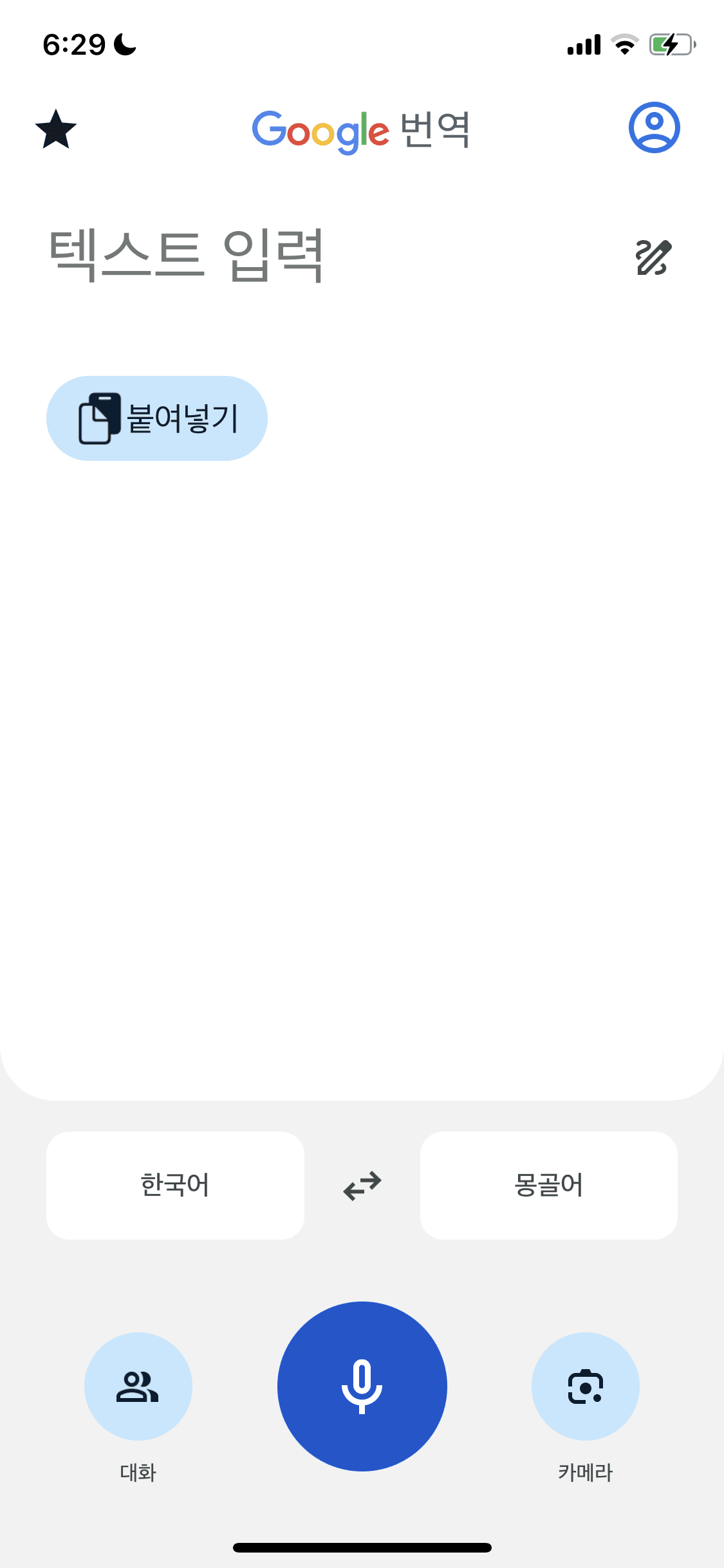
Task: Tap the 붙여넣기 paste button
Action: 157,418
